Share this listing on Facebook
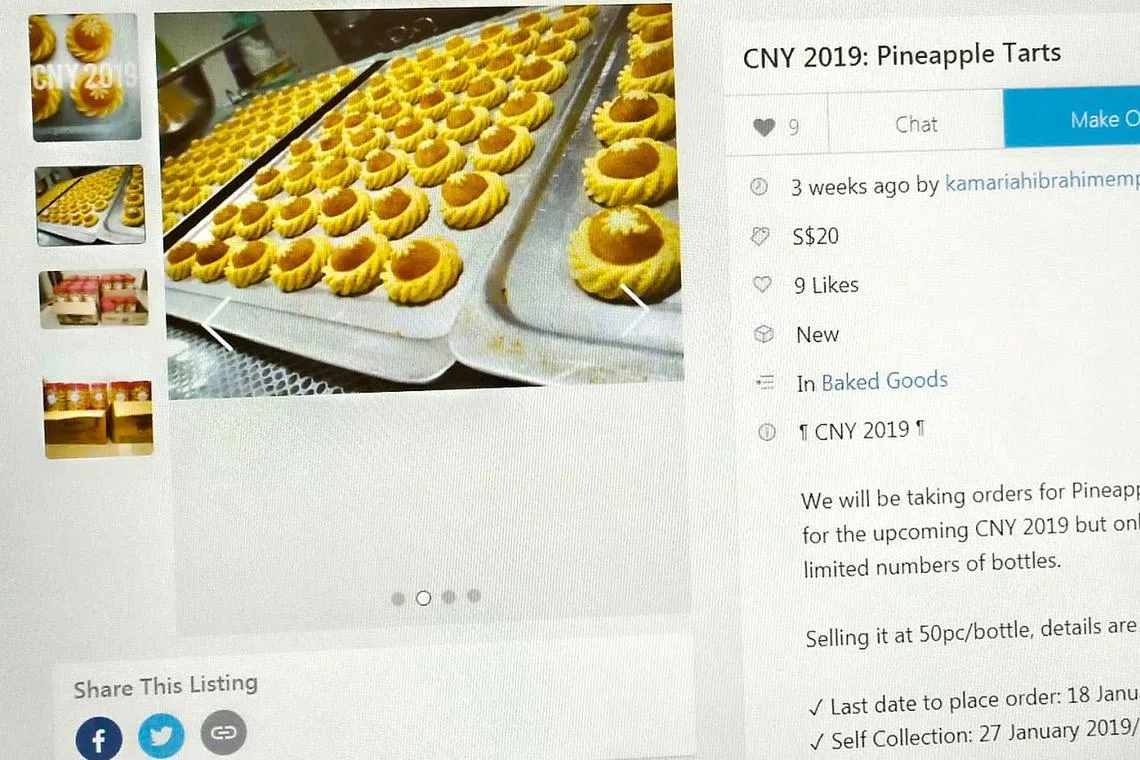This screenshot has height=760, width=1140. 99,738
